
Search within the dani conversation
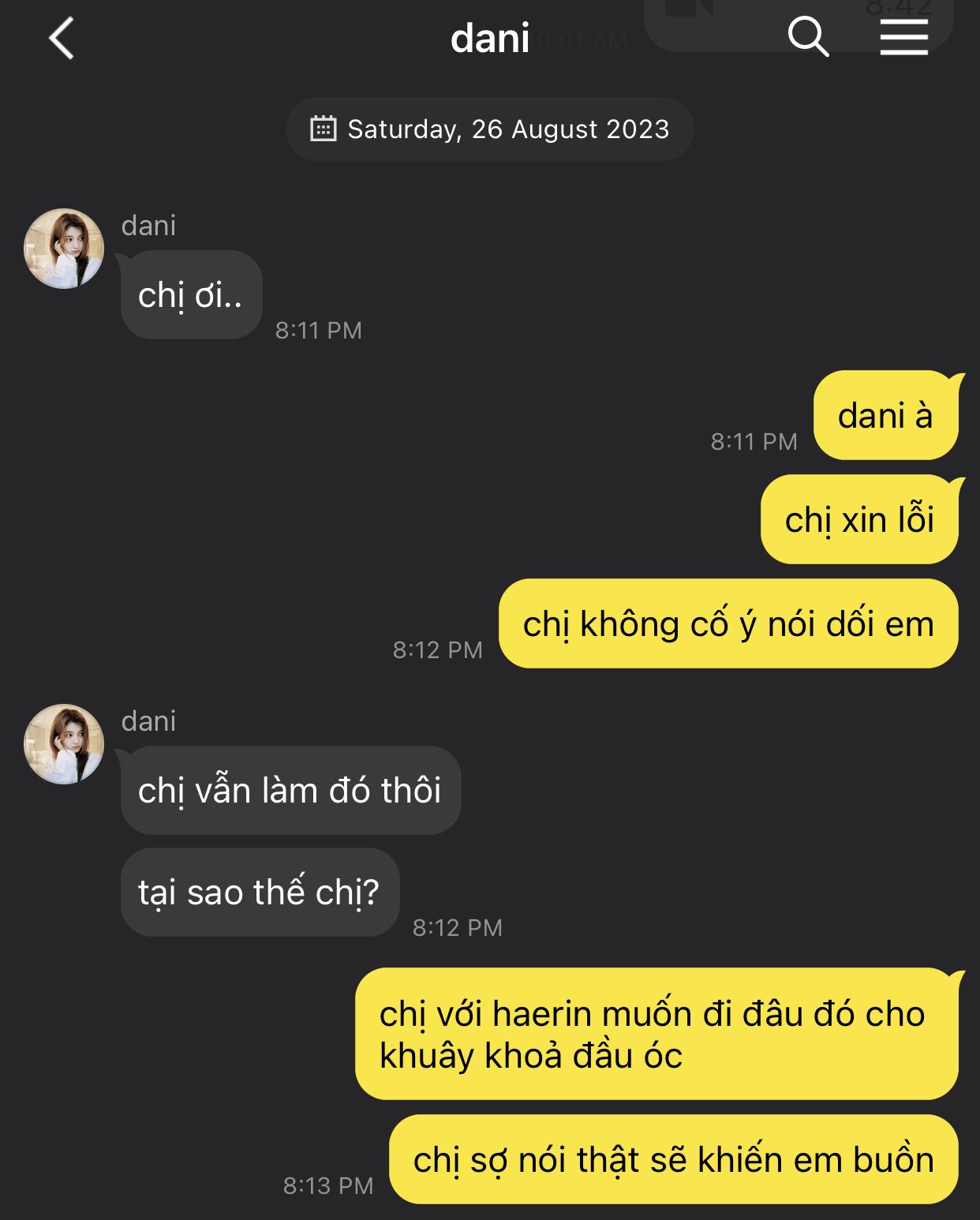(x=808, y=37)
